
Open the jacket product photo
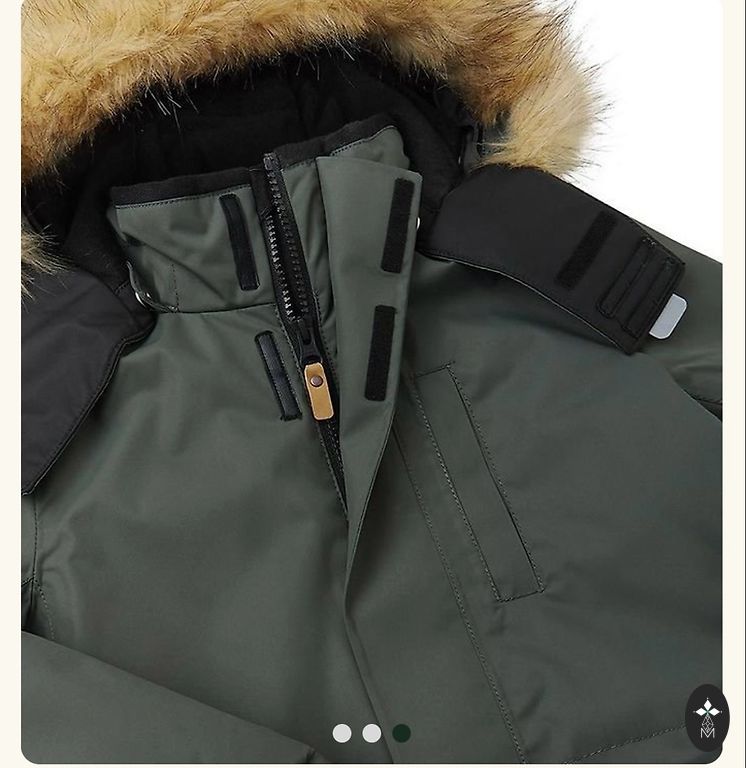tap(372, 380)
